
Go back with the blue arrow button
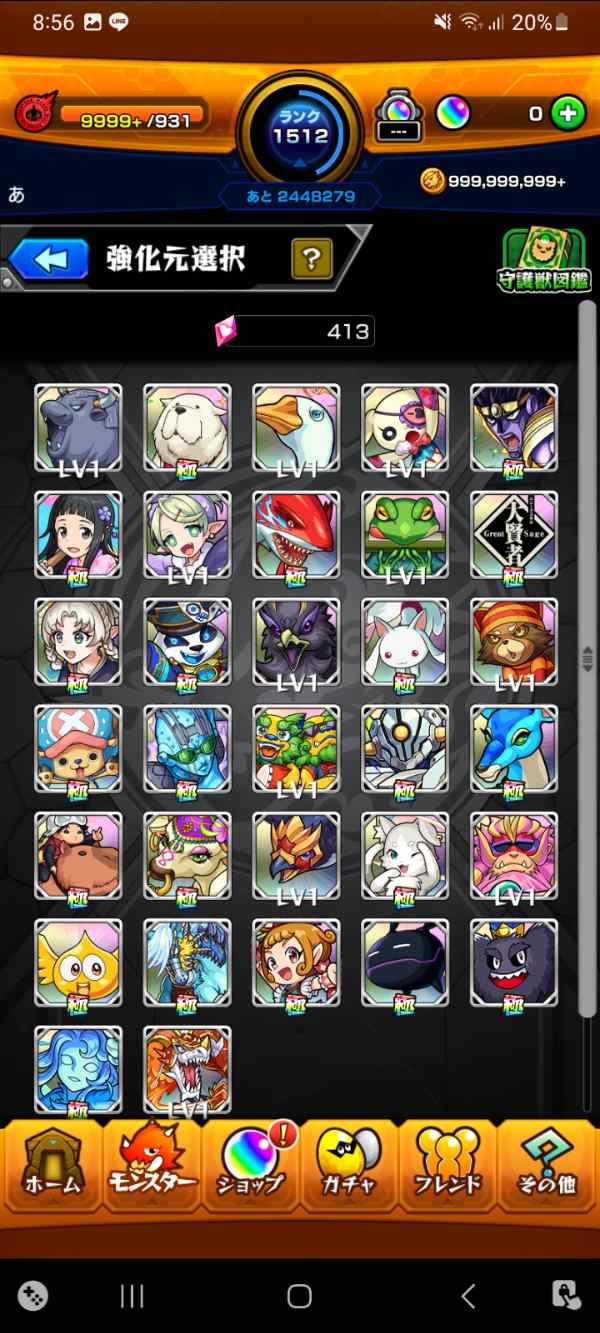click(x=50, y=261)
